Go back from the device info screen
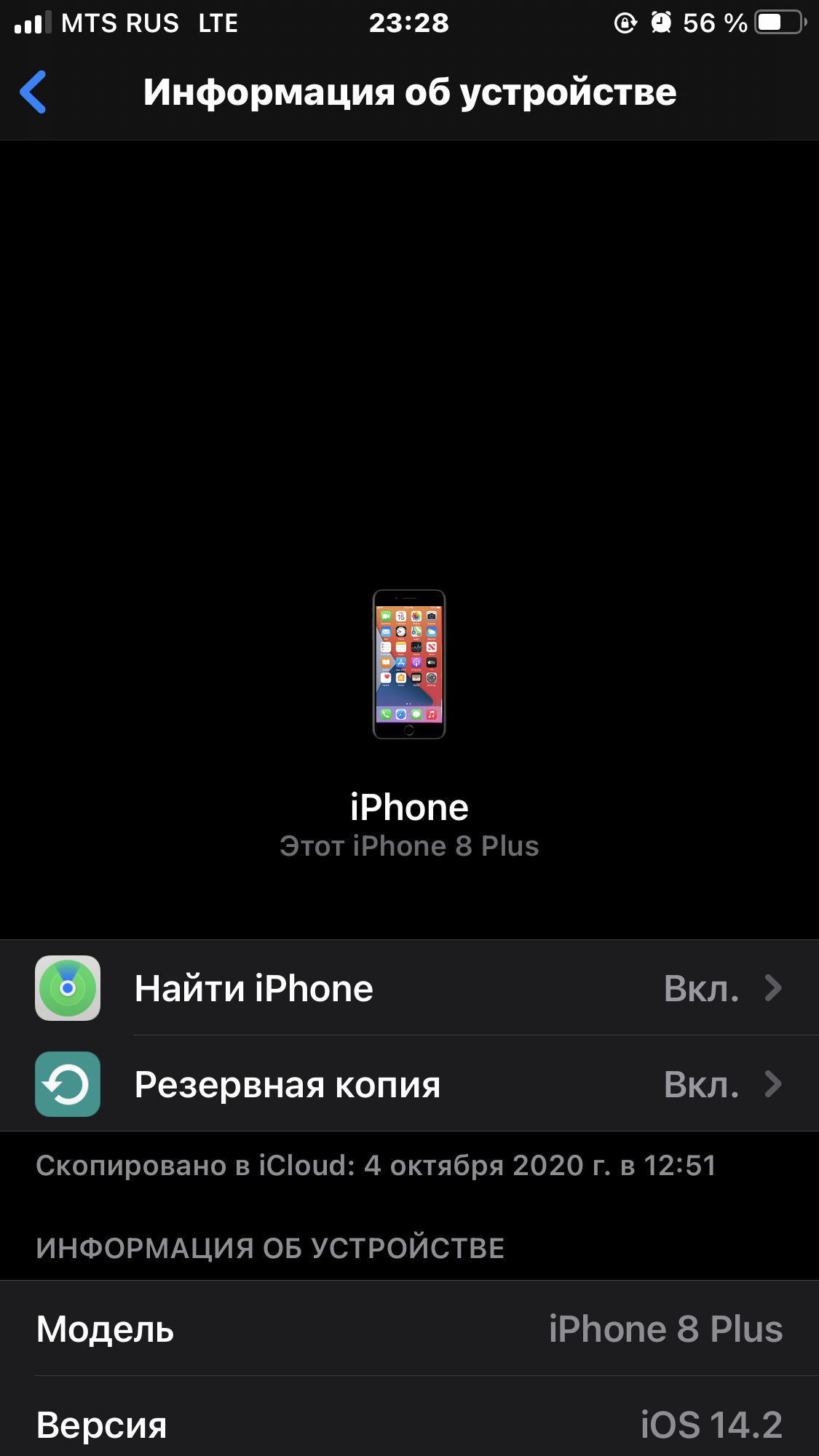This screenshot has height=1456, width=819. tap(33, 92)
